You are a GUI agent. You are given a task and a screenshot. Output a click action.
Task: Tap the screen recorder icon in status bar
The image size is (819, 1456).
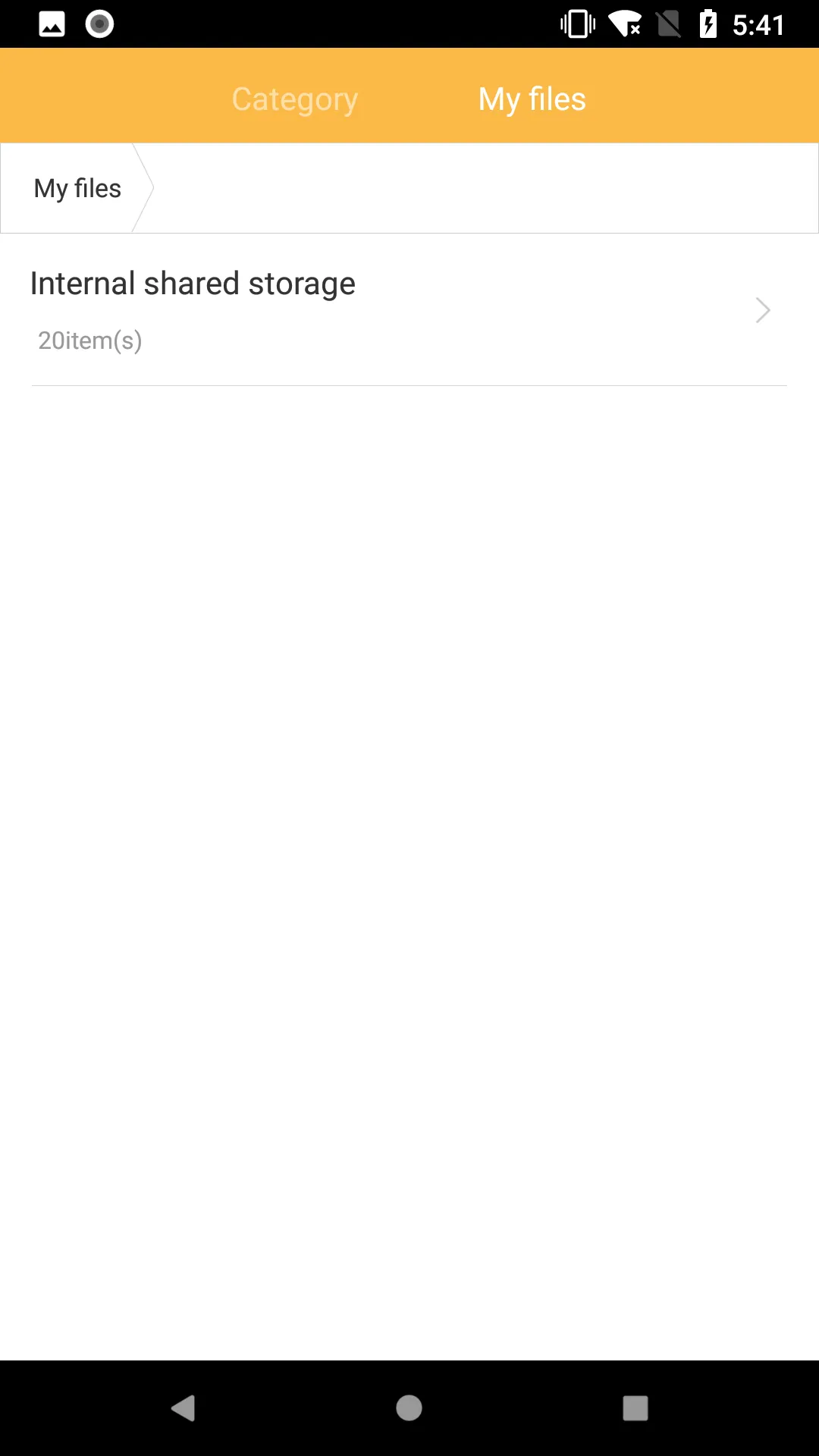pos(99,25)
